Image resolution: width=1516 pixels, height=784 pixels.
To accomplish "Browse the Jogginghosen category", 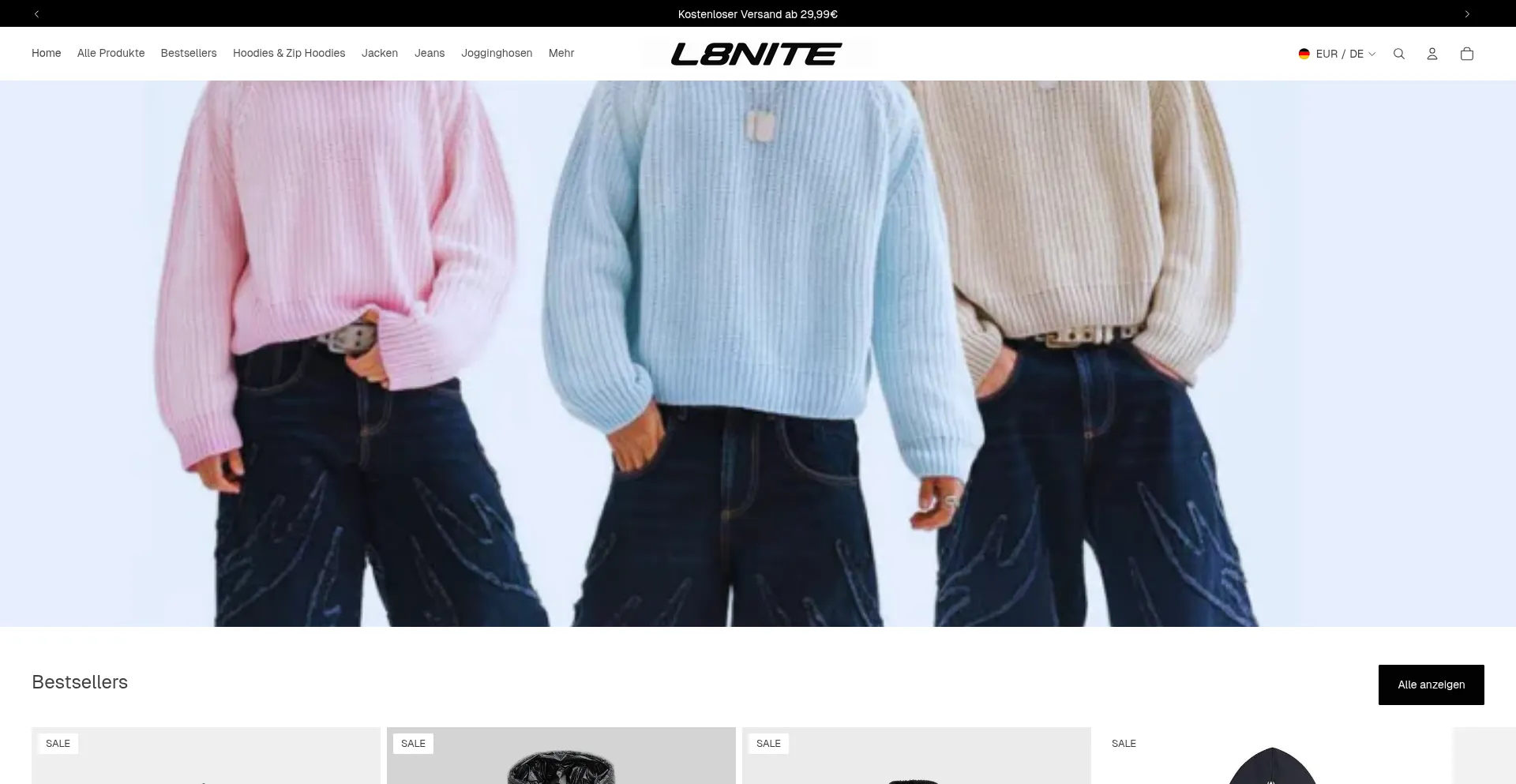I will point(497,53).
